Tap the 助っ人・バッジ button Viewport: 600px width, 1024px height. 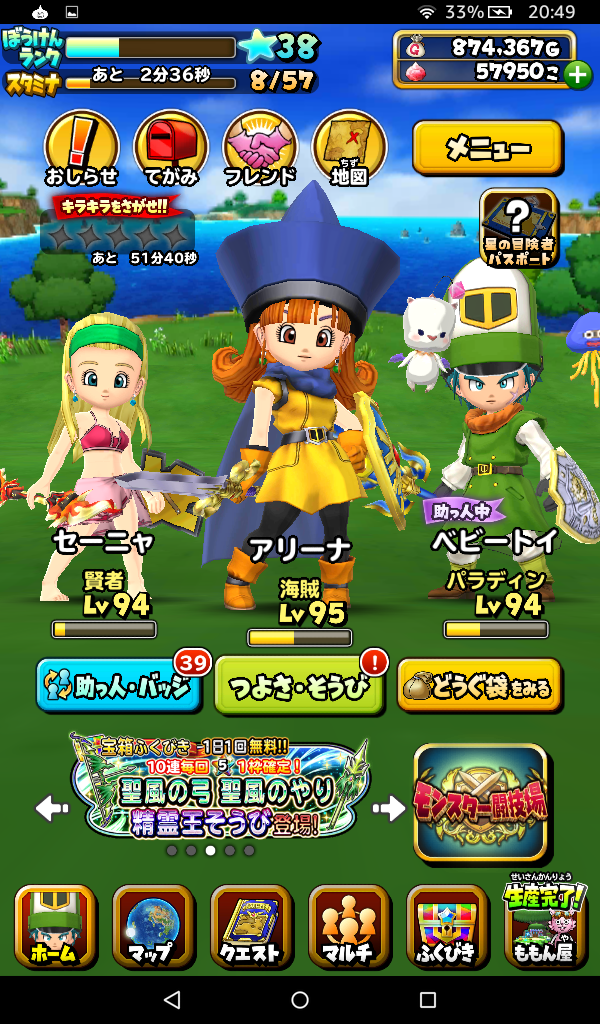click(x=119, y=686)
